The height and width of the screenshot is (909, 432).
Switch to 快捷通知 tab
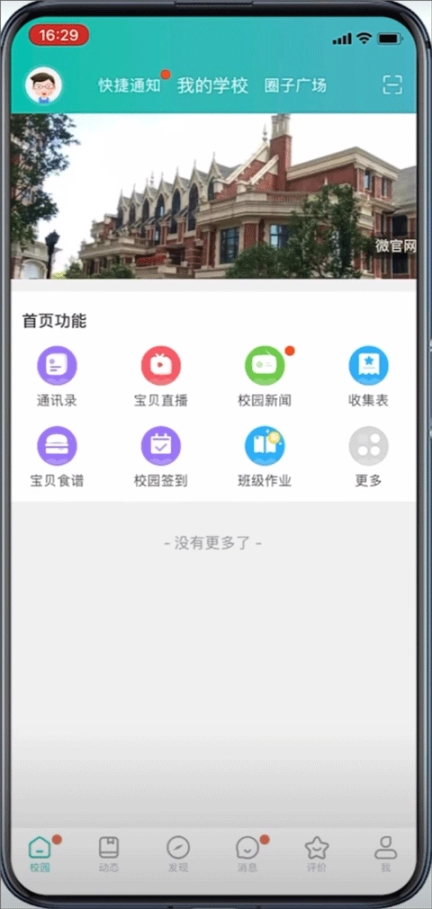[129, 86]
